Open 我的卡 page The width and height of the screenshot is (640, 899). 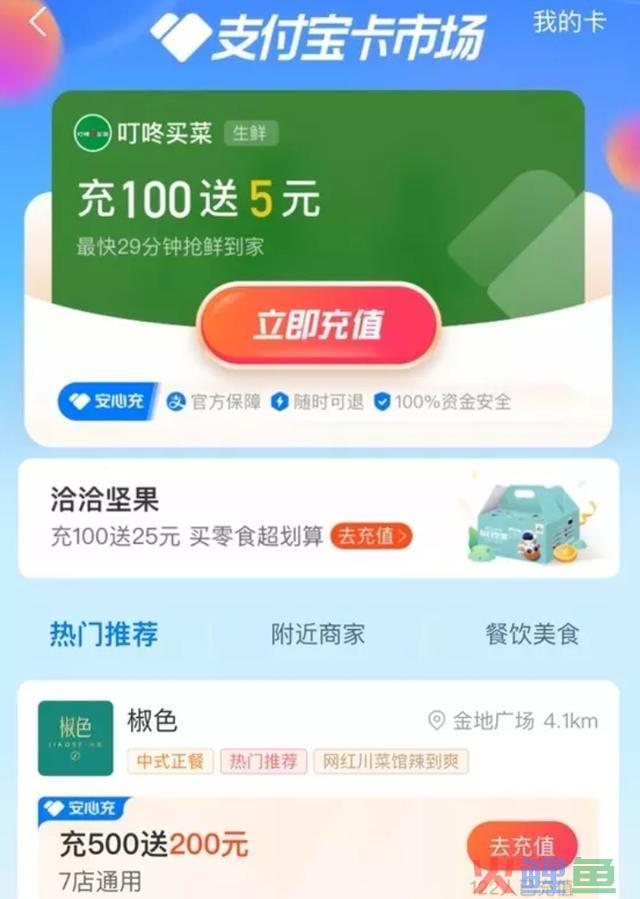[569, 22]
